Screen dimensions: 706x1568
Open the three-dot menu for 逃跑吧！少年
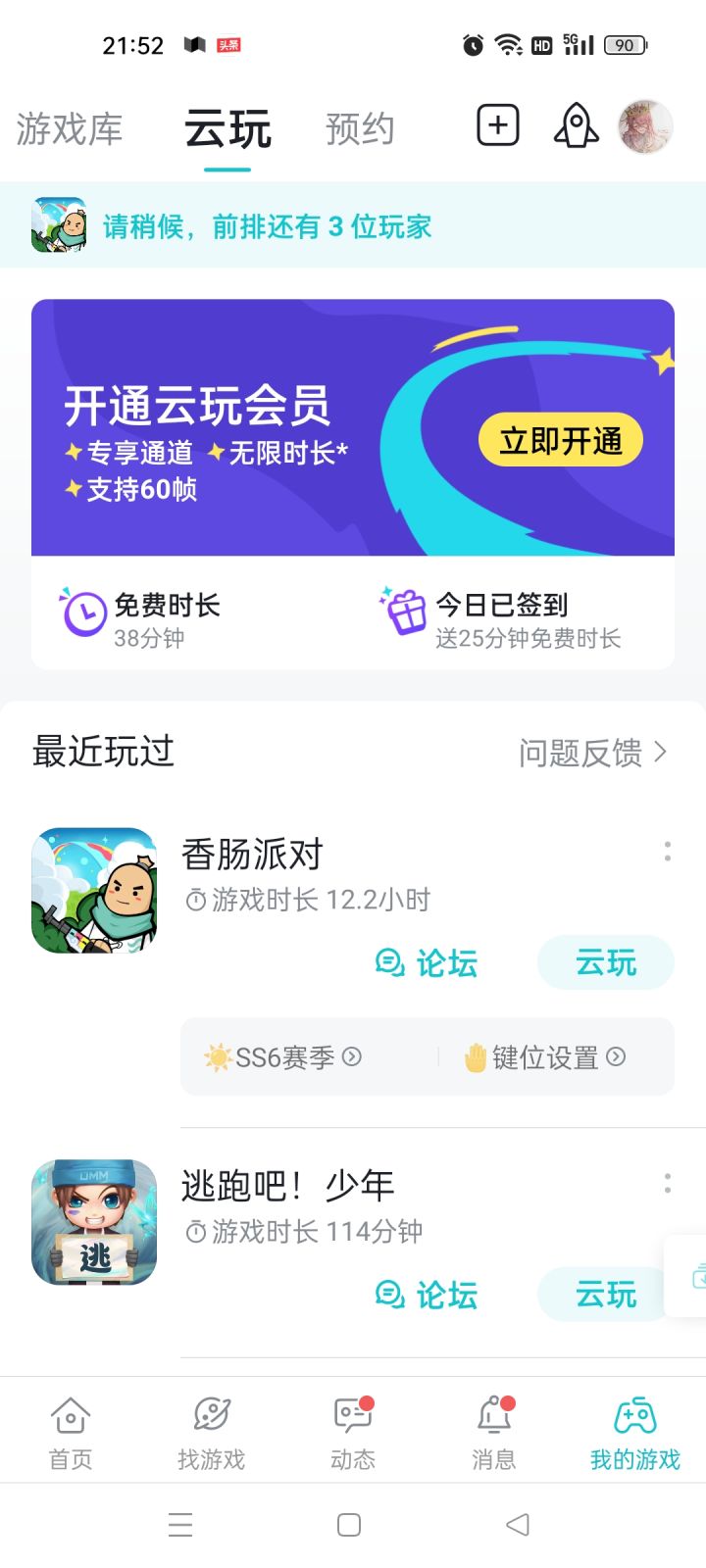tap(667, 1186)
